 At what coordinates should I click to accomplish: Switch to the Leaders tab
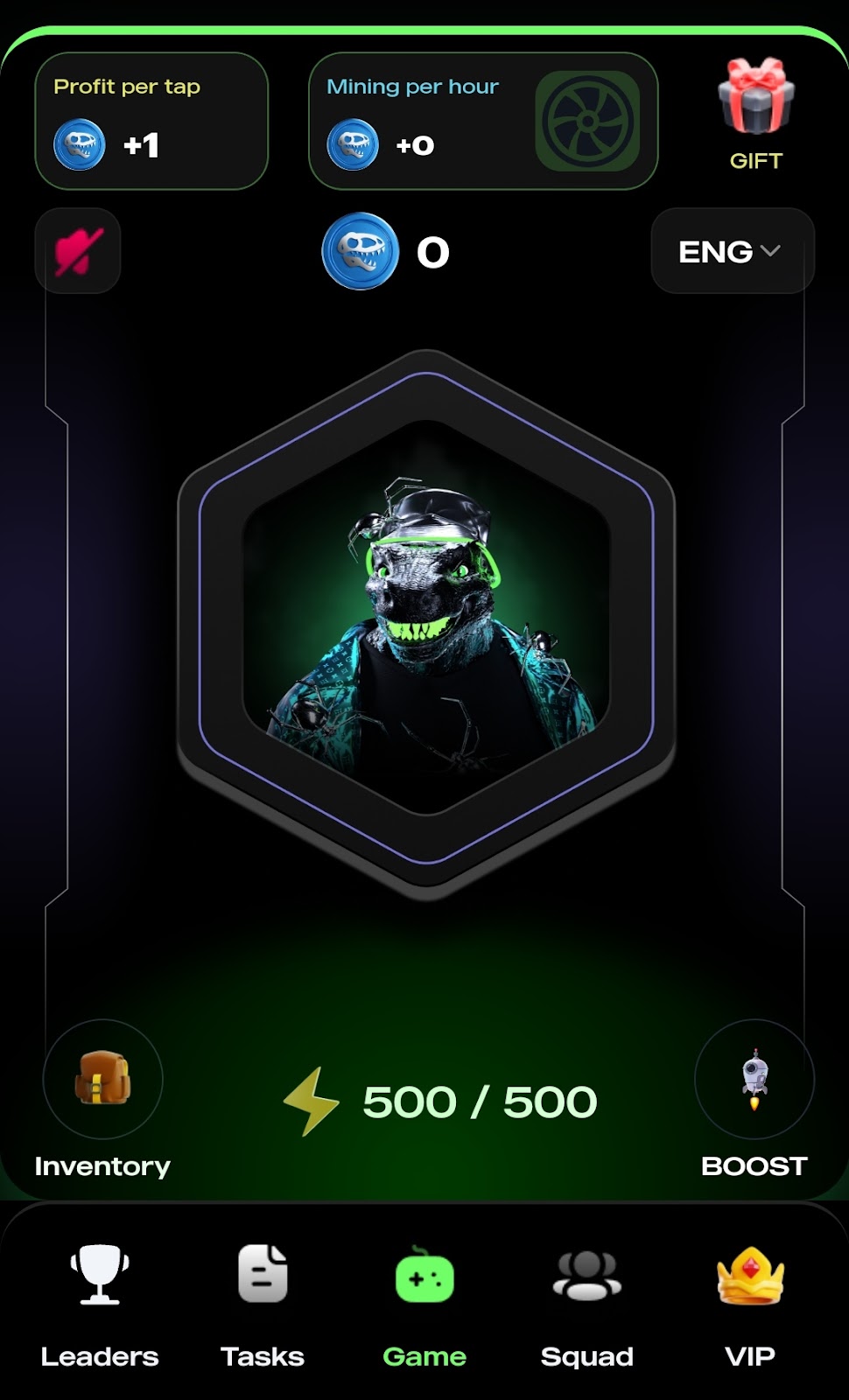pos(100,1305)
